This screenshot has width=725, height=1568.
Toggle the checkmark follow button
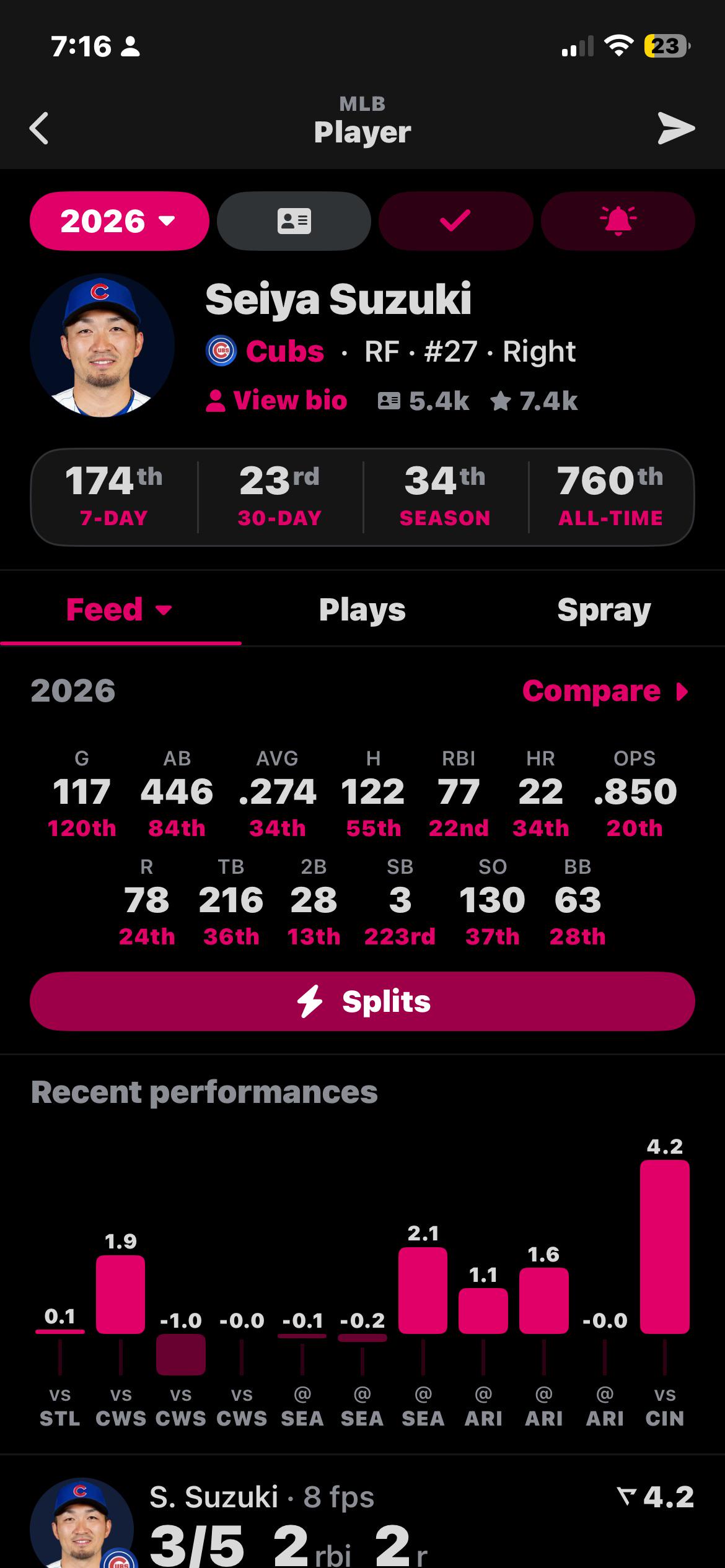click(455, 221)
